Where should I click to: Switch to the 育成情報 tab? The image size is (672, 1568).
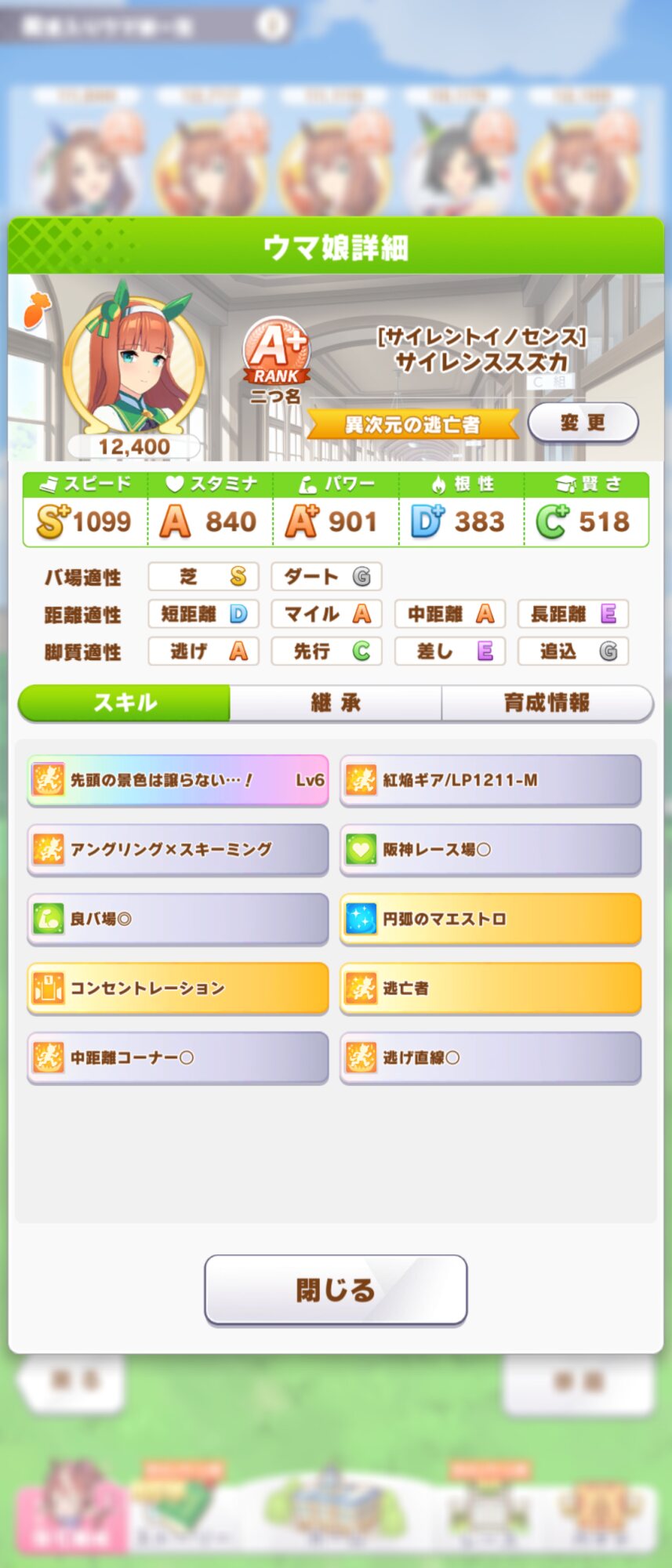pyautogui.click(x=547, y=702)
